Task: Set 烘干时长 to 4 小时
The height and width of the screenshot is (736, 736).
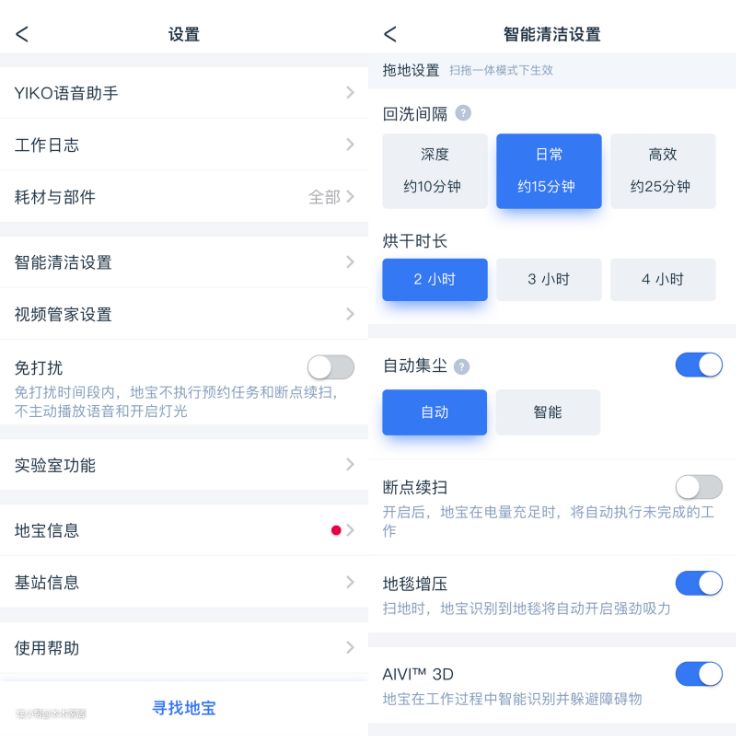Action: pyautogui.click(x=662, y=280)
